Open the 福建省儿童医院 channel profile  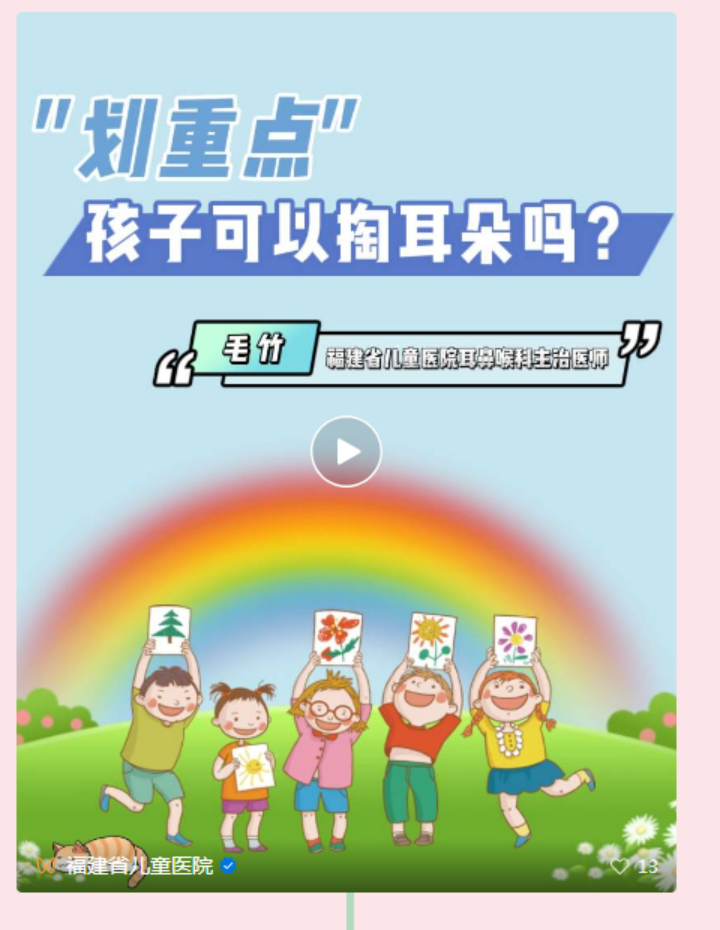tap(139, 866)
